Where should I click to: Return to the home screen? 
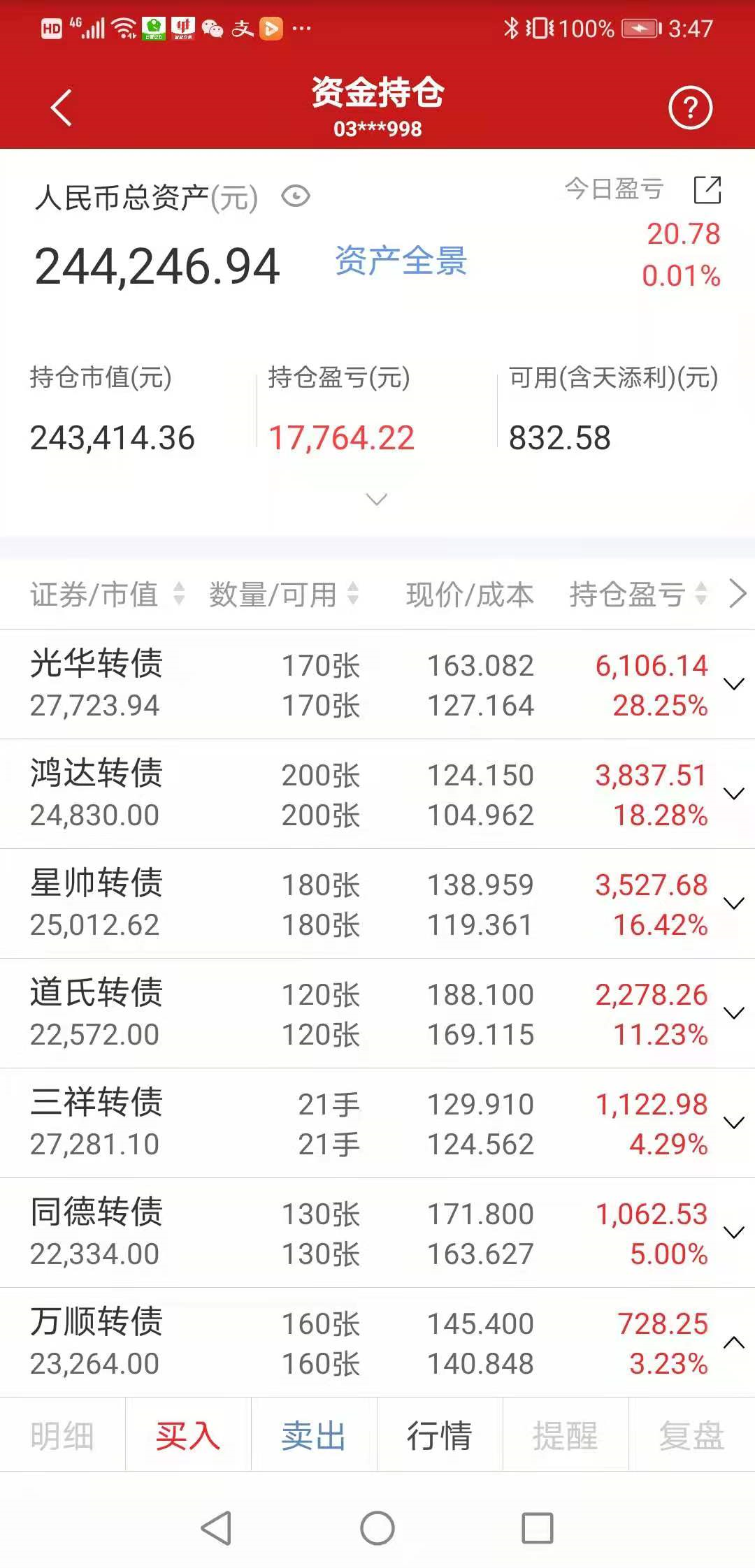point(377,1528)
